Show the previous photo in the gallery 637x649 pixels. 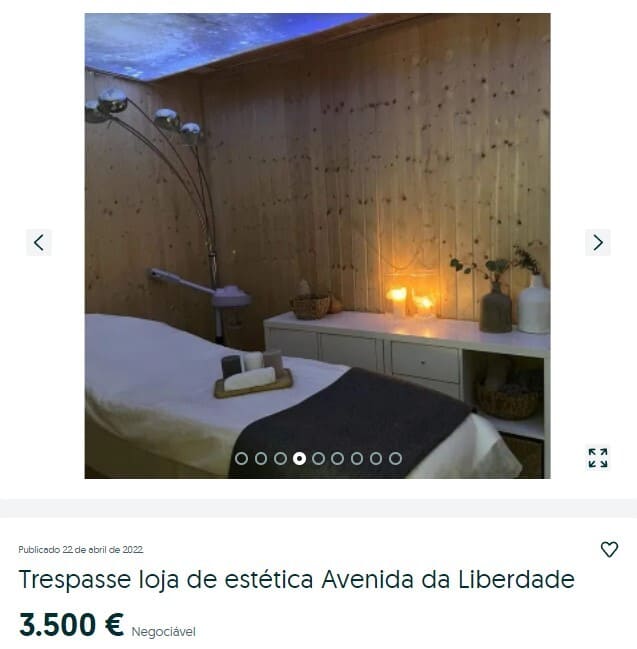38,242
